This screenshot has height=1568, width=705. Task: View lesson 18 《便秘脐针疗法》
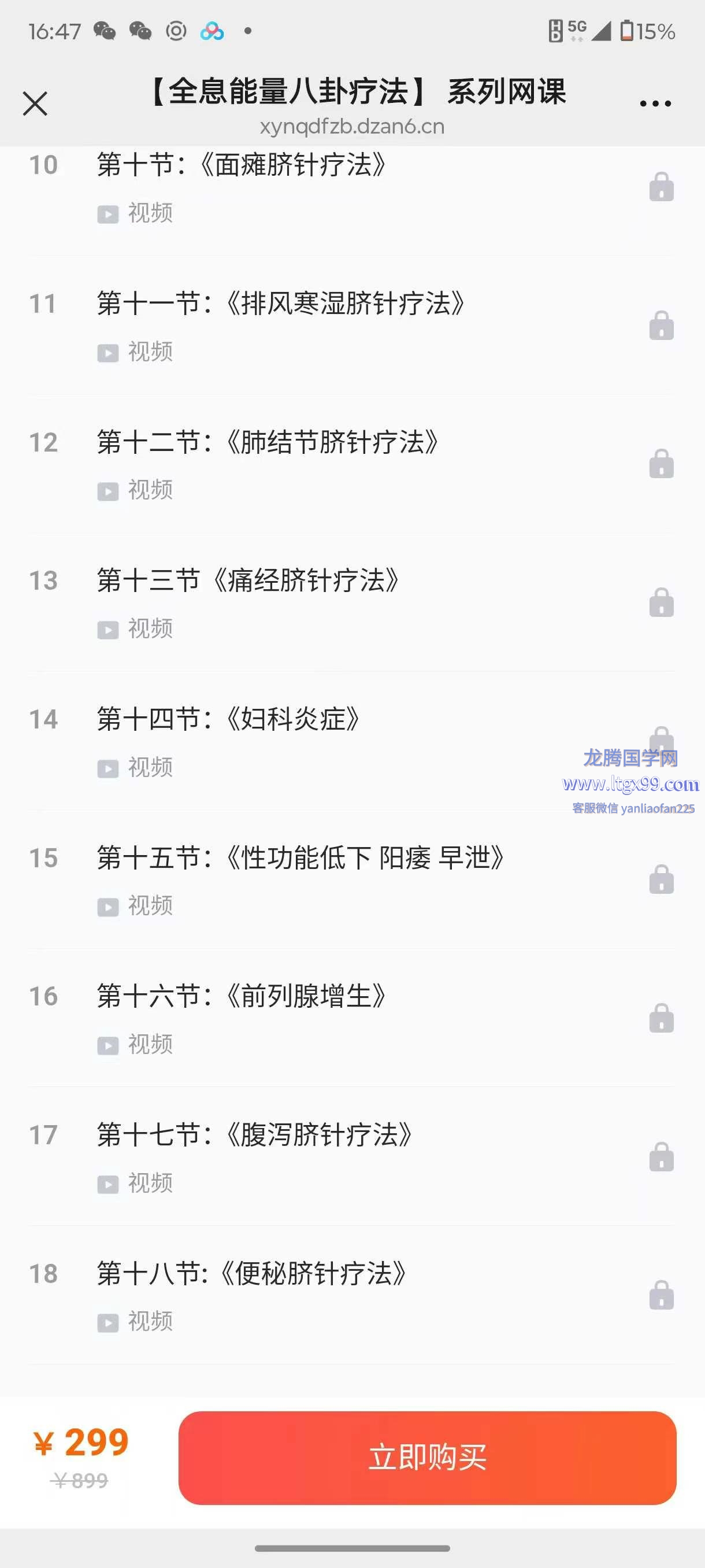coord(251,1274)
